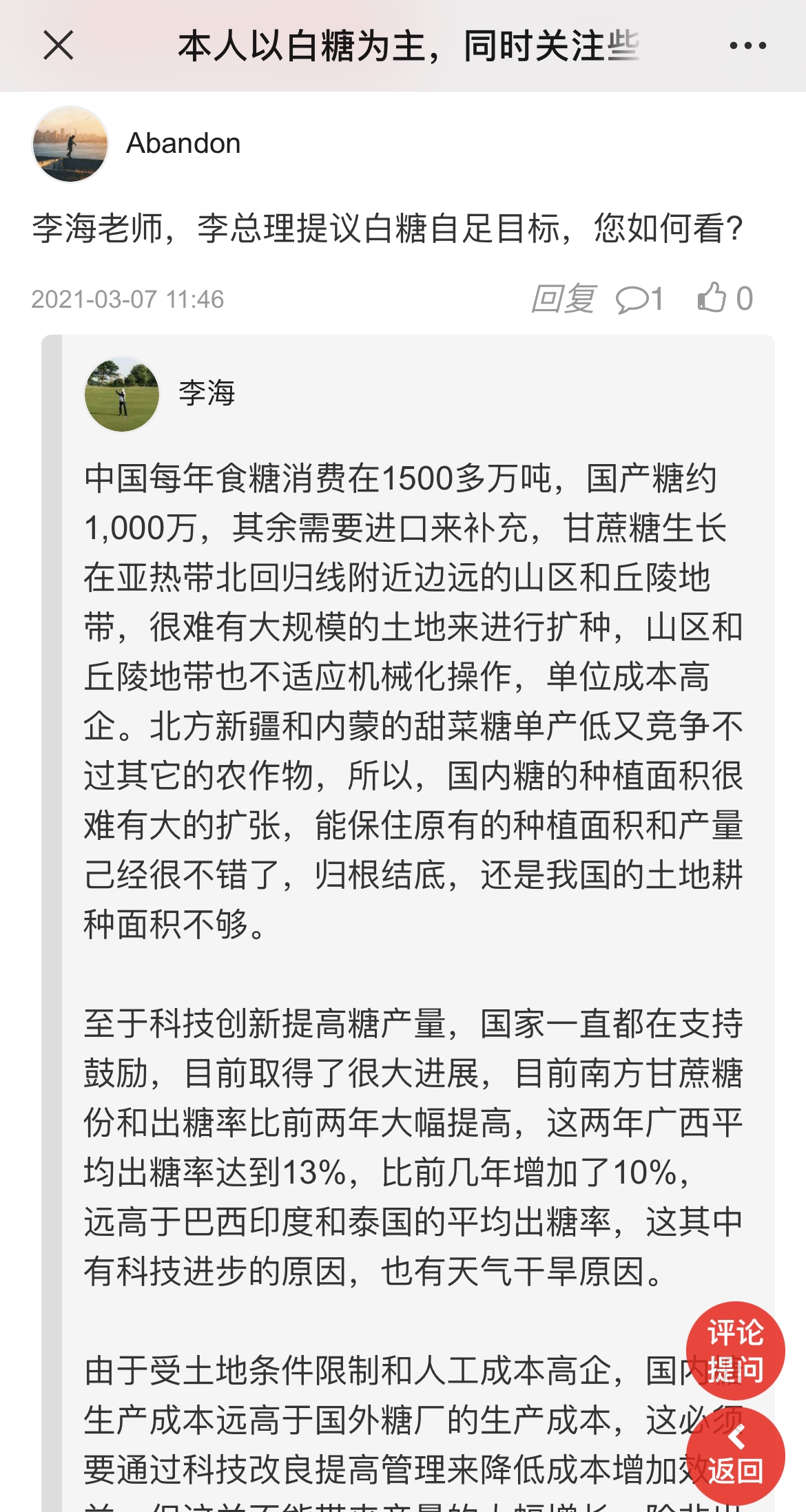Close this page with the X icon
806x1512 pixels.
point(59,46)
